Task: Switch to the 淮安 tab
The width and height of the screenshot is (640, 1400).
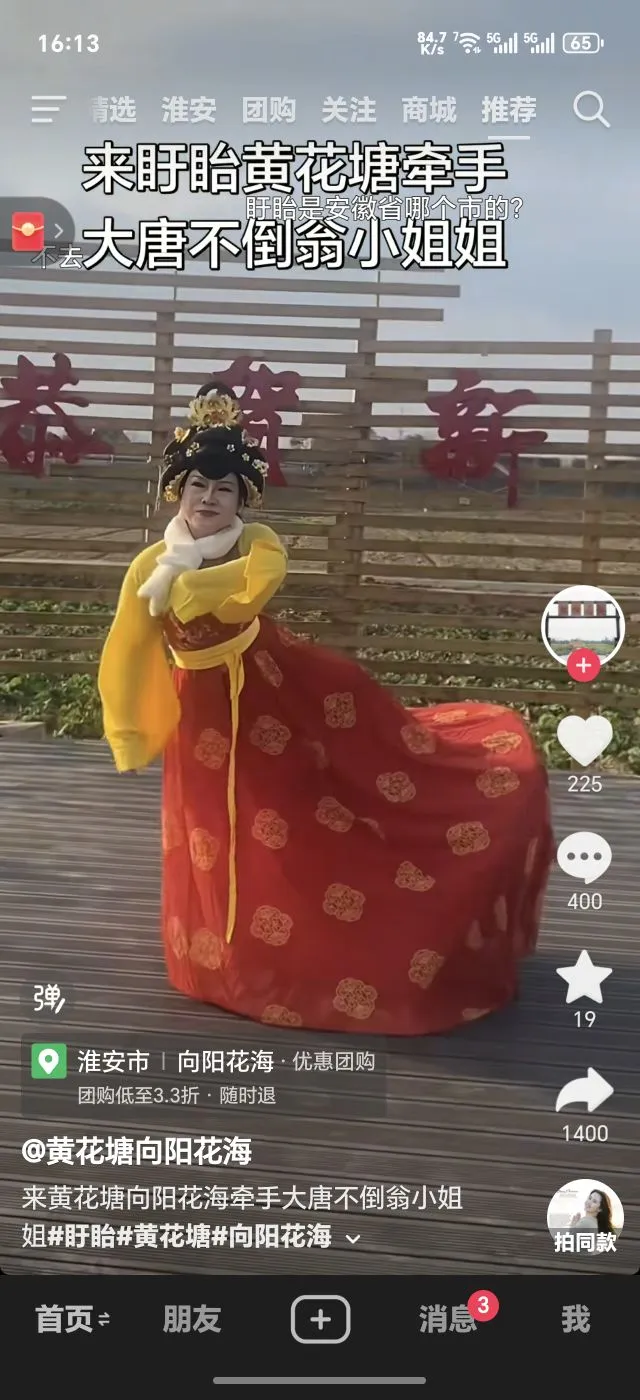Action: pos(188,109)
